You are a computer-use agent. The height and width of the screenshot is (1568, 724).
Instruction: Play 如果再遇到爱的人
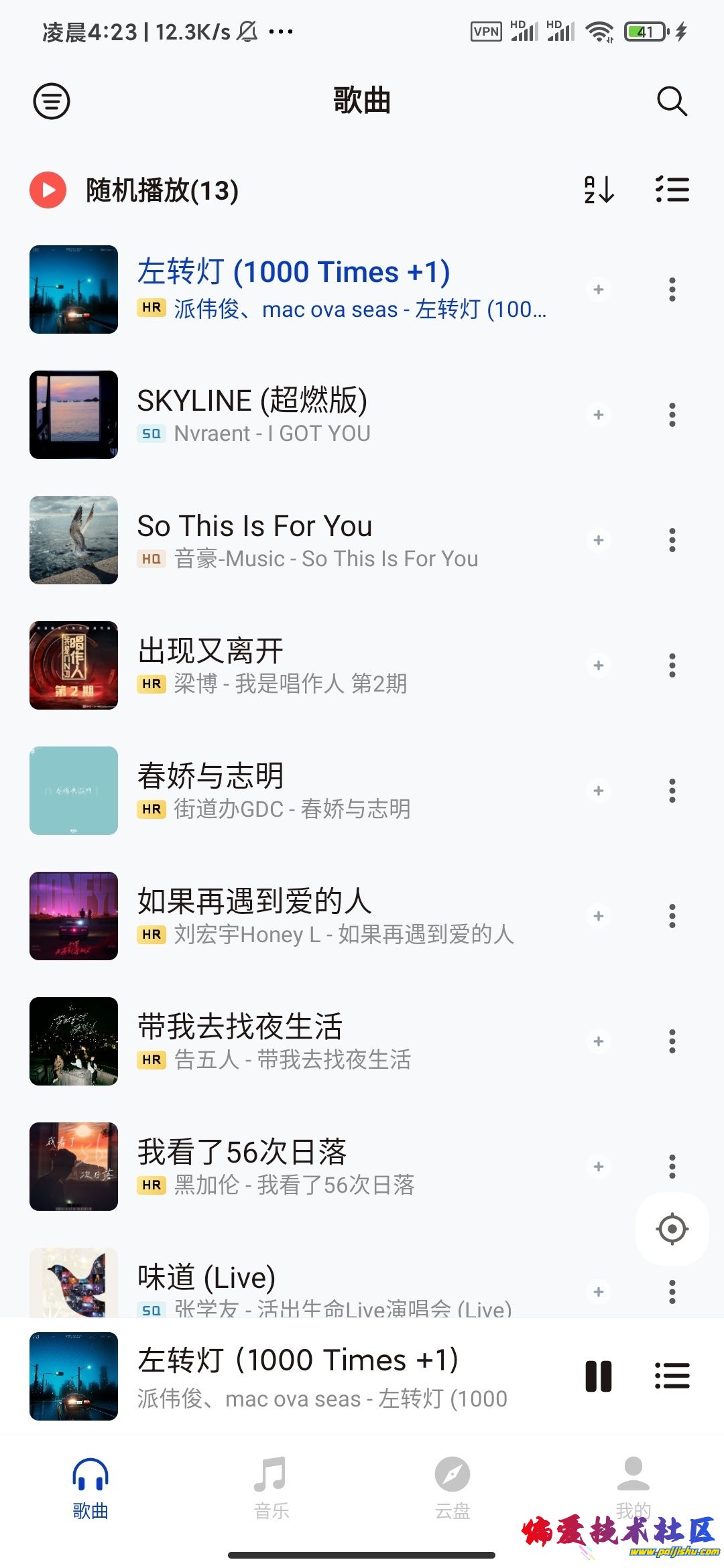pos(302,916)
